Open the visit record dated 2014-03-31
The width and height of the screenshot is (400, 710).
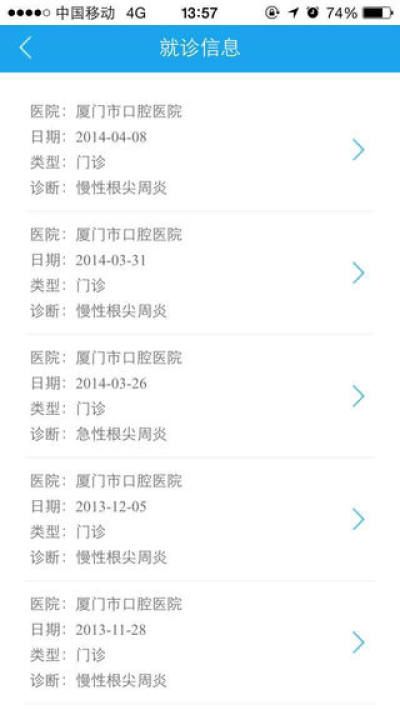[200, 273]
